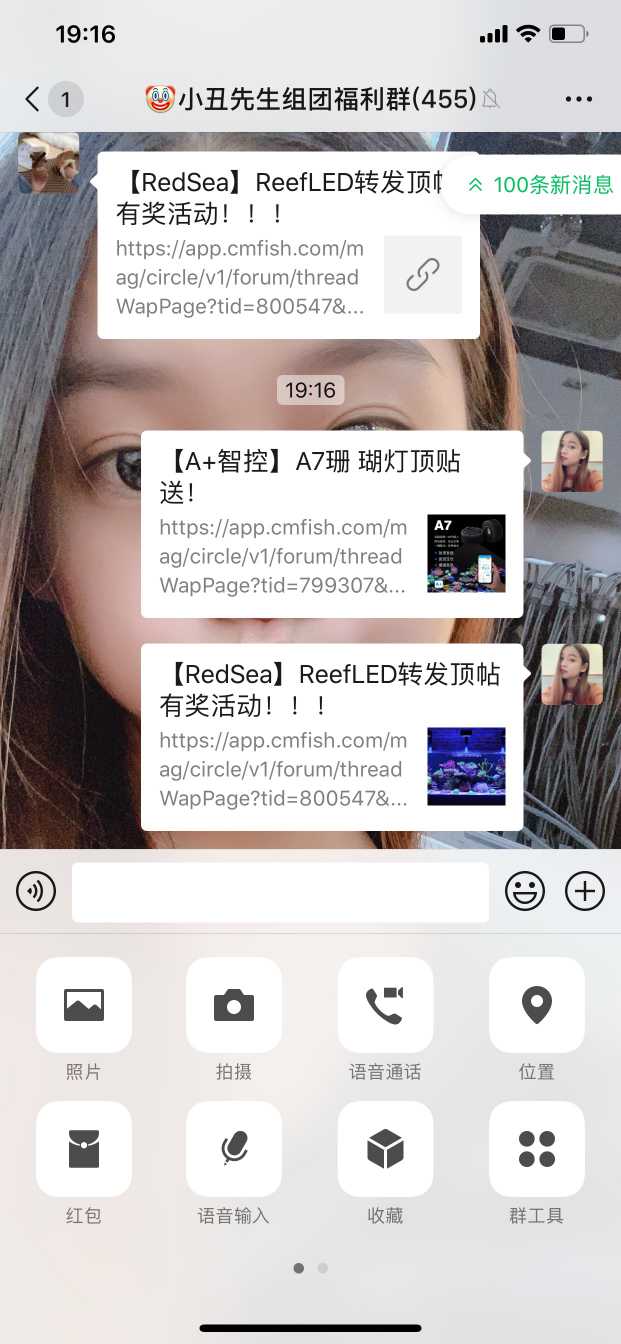The height and width of the screenshot is (1344, 621).
Task: Go back to the chat list
Action: click(34, 99)
